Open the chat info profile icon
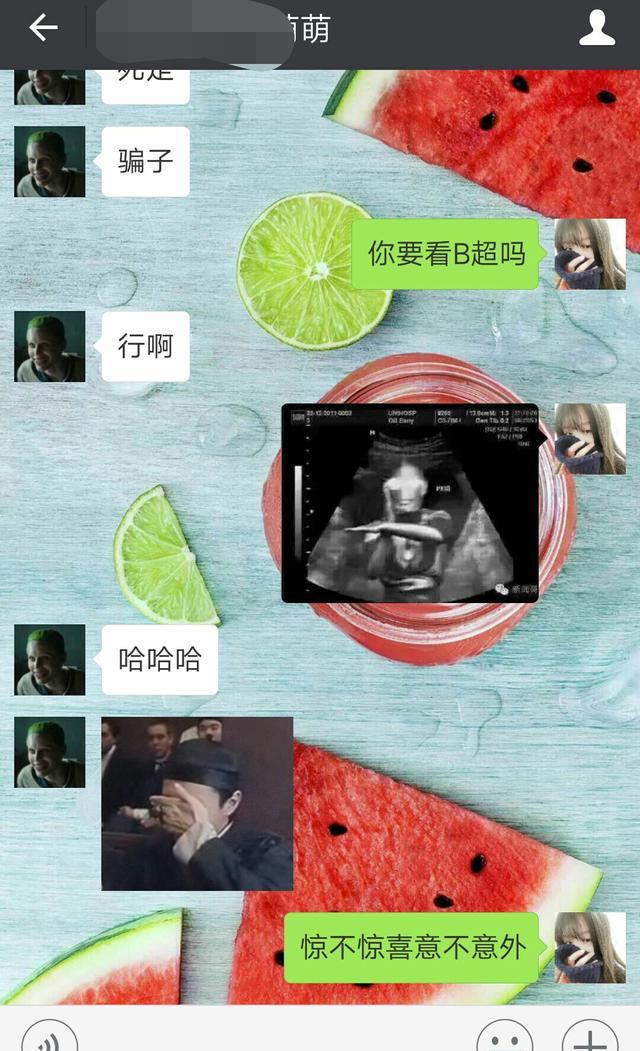This screenshot has height=1051, width=640. click(597, 29)
